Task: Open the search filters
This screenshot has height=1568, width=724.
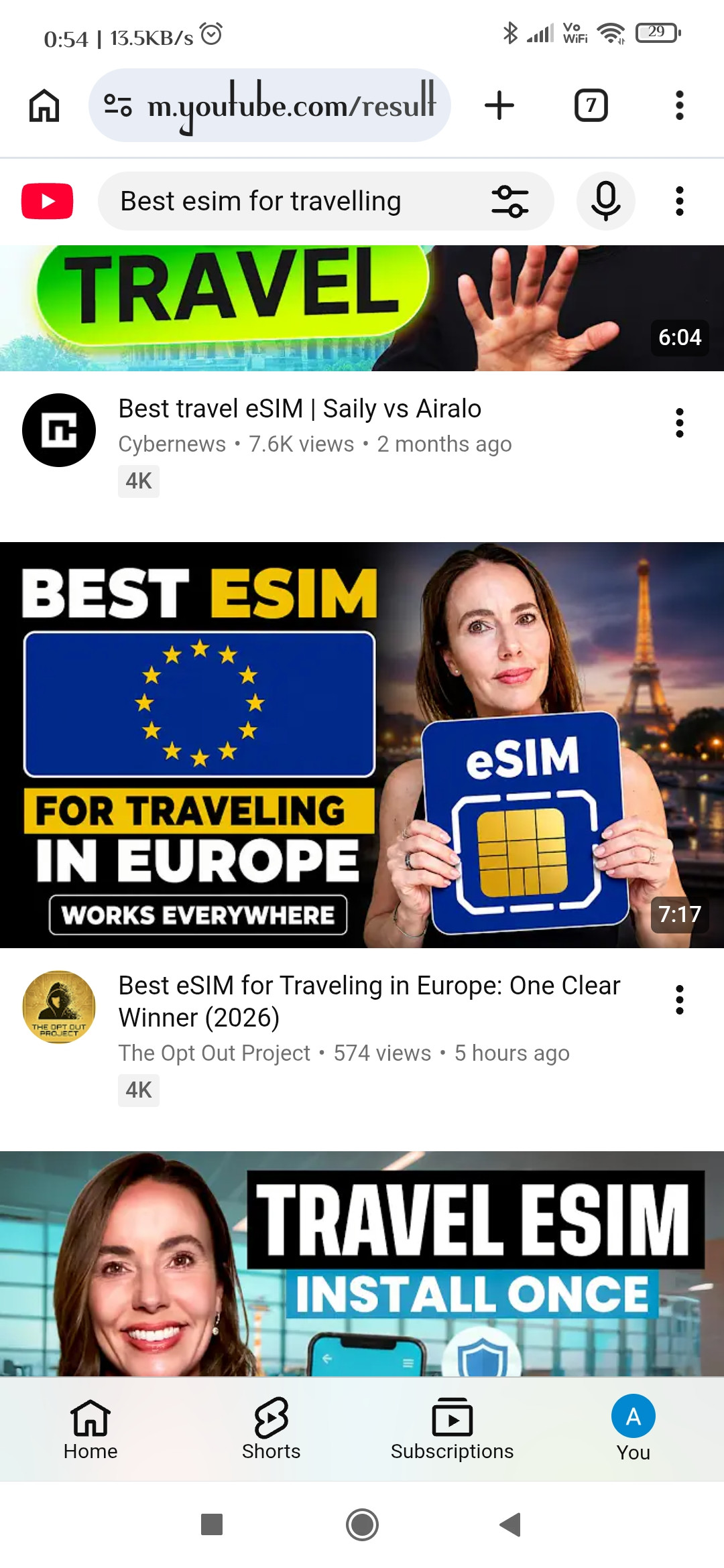Action: tap(510, 201)
